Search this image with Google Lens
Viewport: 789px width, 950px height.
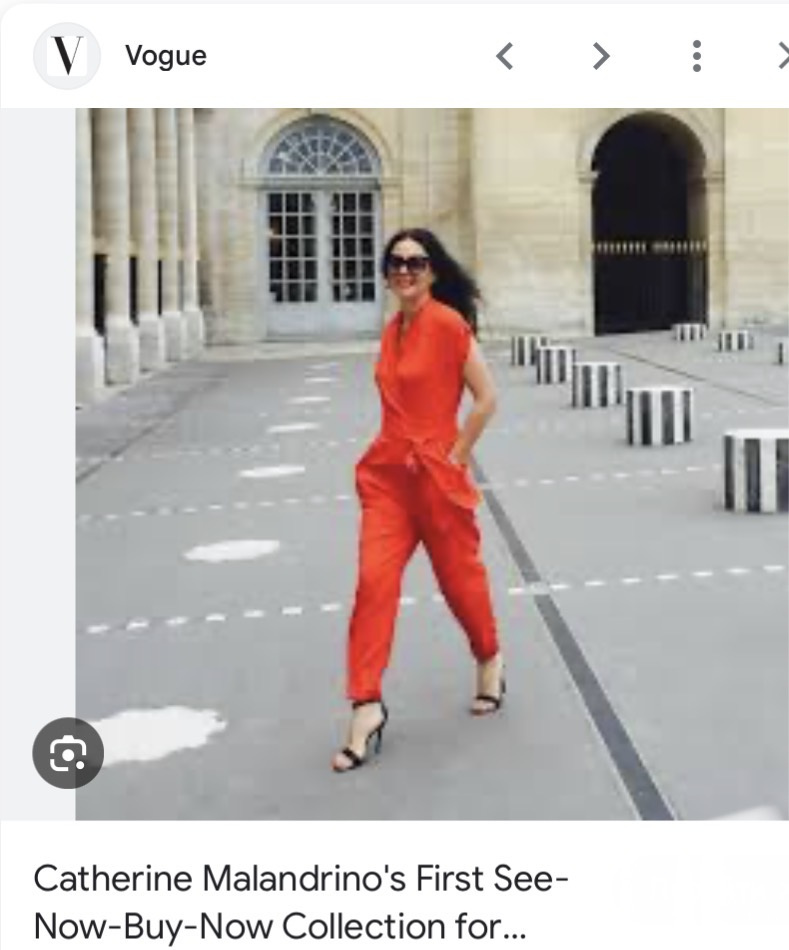pyautogui.click(x=68, y=753)
